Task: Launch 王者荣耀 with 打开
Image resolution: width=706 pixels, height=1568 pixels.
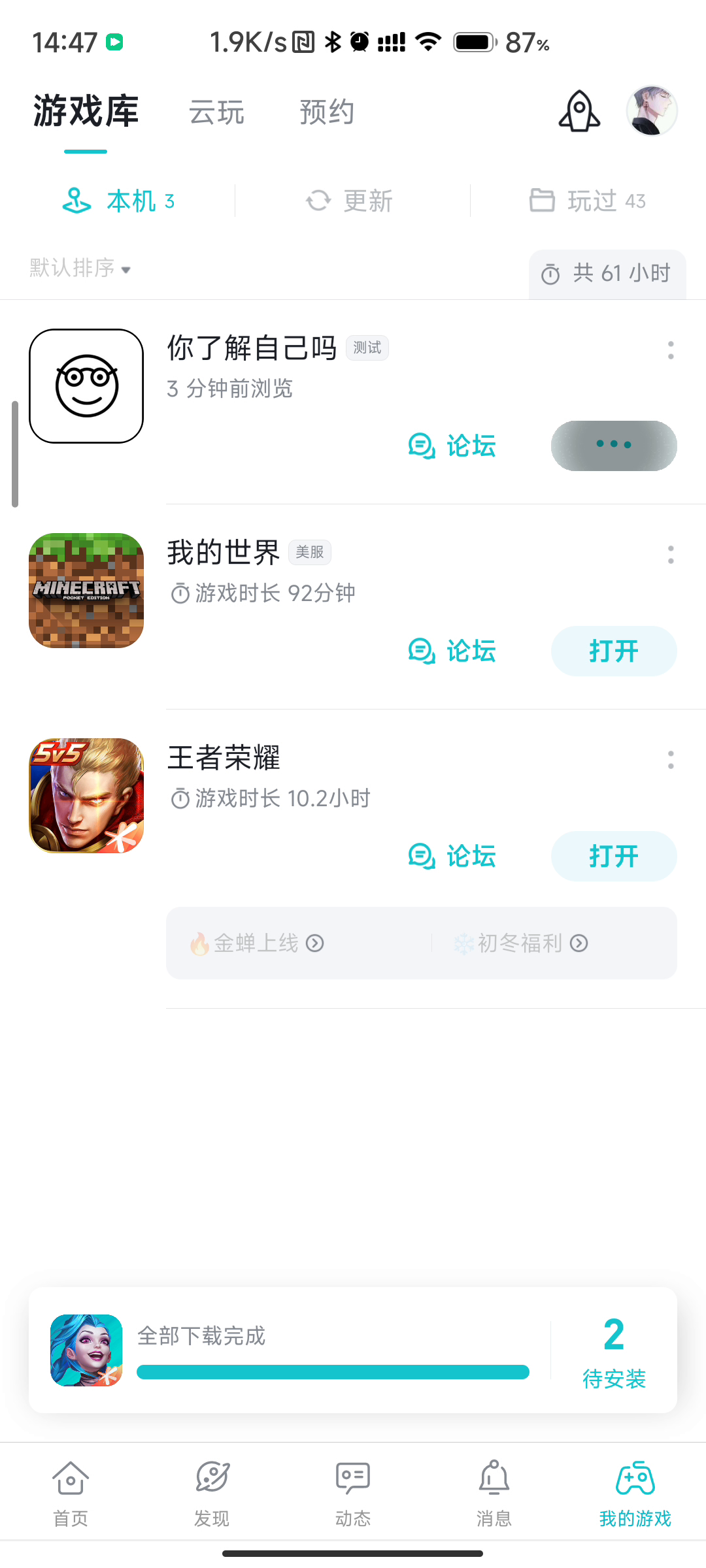Action: pyautogui.click(x=614, y=857)
